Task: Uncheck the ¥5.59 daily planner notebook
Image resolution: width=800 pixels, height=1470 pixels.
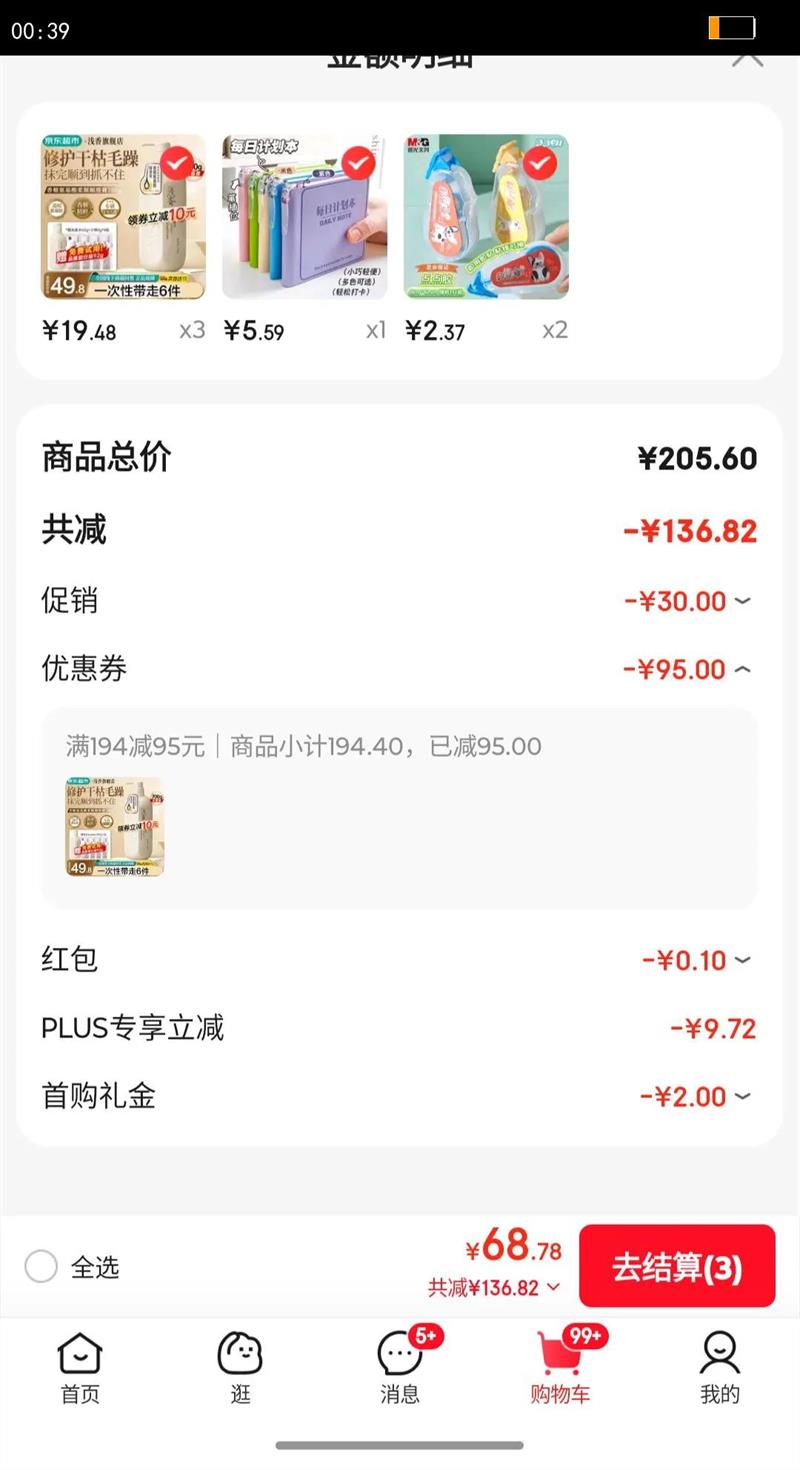Action: click(x=358, y=162)
